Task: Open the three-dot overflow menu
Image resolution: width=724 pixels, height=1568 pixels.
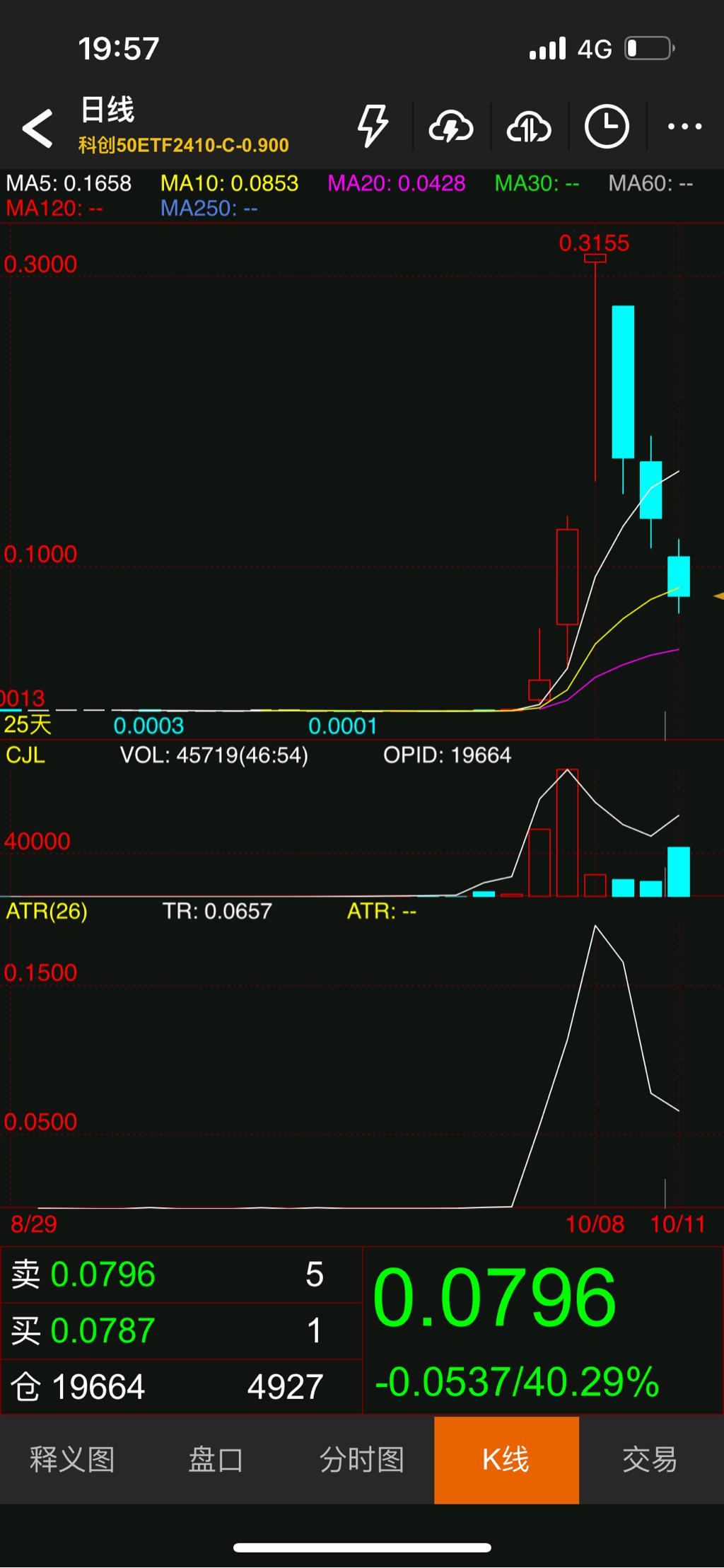Action: pos(684,127)
